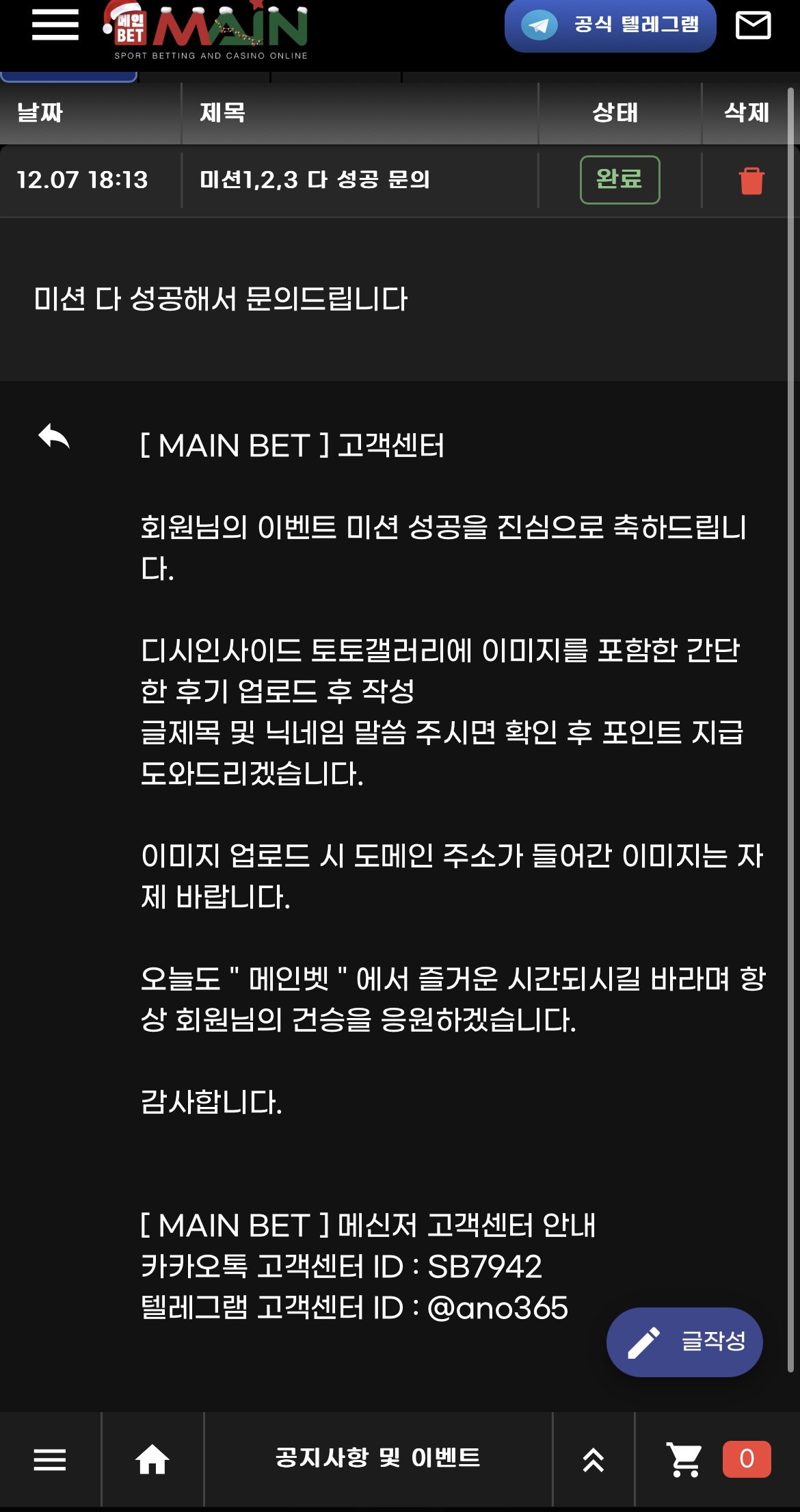
Task: Open the hamburger menu at the top
Action: (x=55, y=25)
